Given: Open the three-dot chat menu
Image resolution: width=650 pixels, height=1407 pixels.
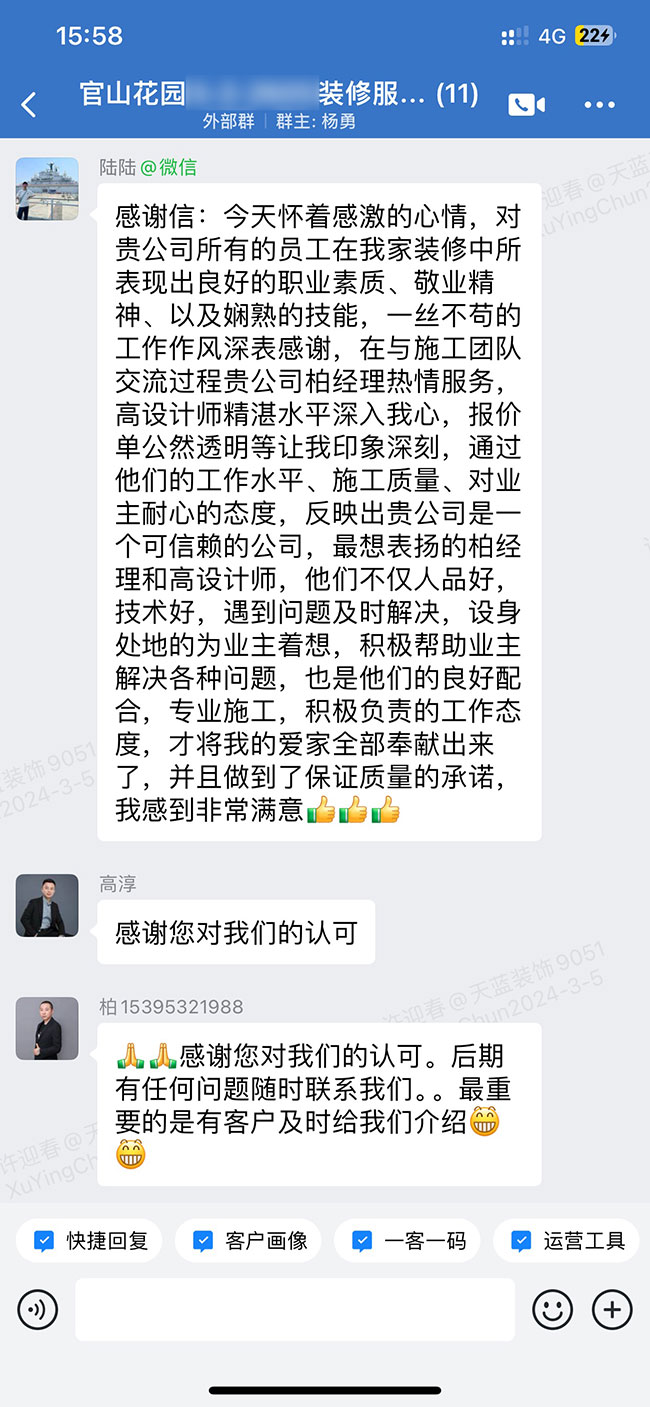Looking at the screenshot, I should [599, 104].
